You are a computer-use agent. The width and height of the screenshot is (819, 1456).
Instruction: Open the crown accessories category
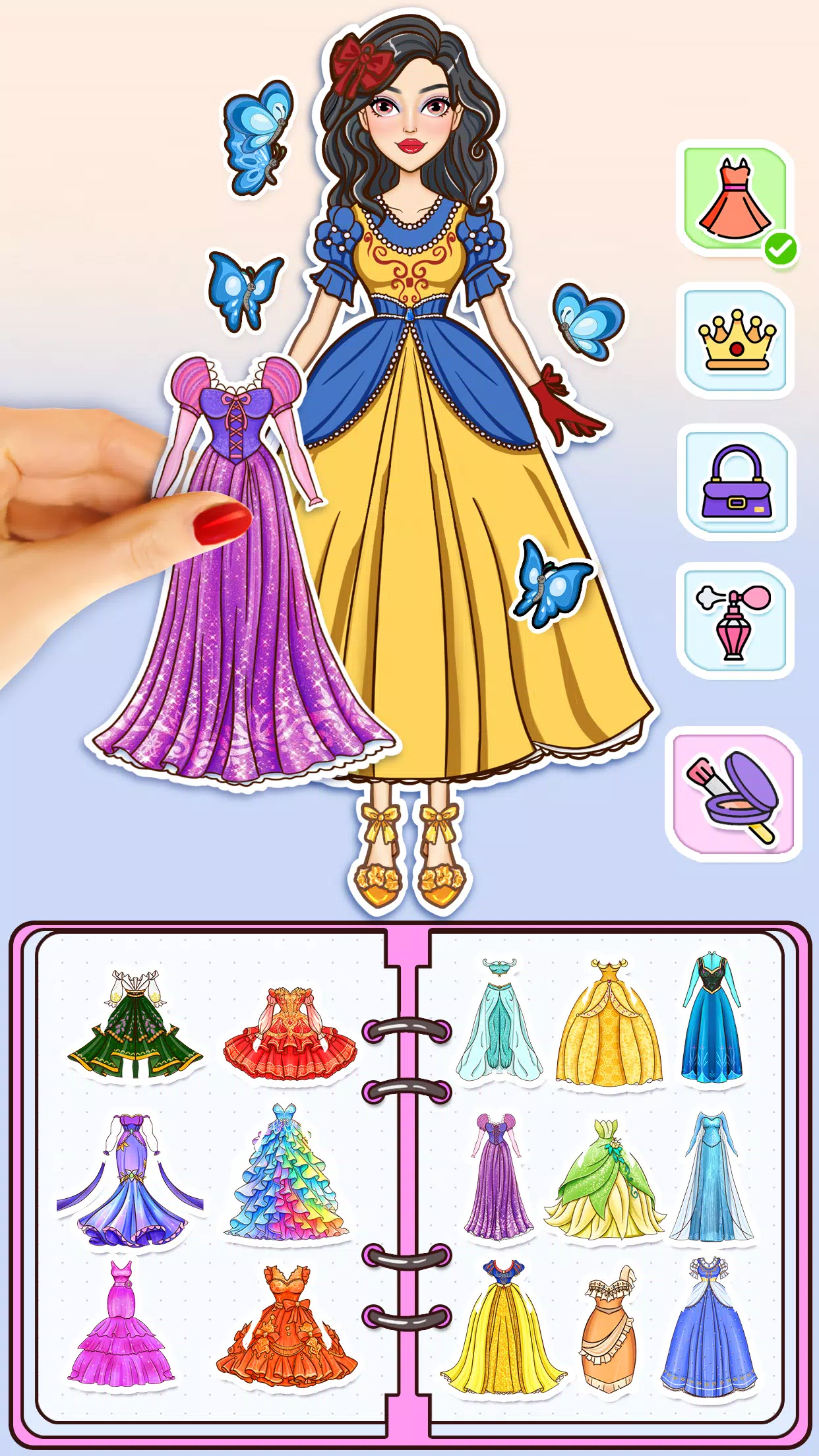736,340
